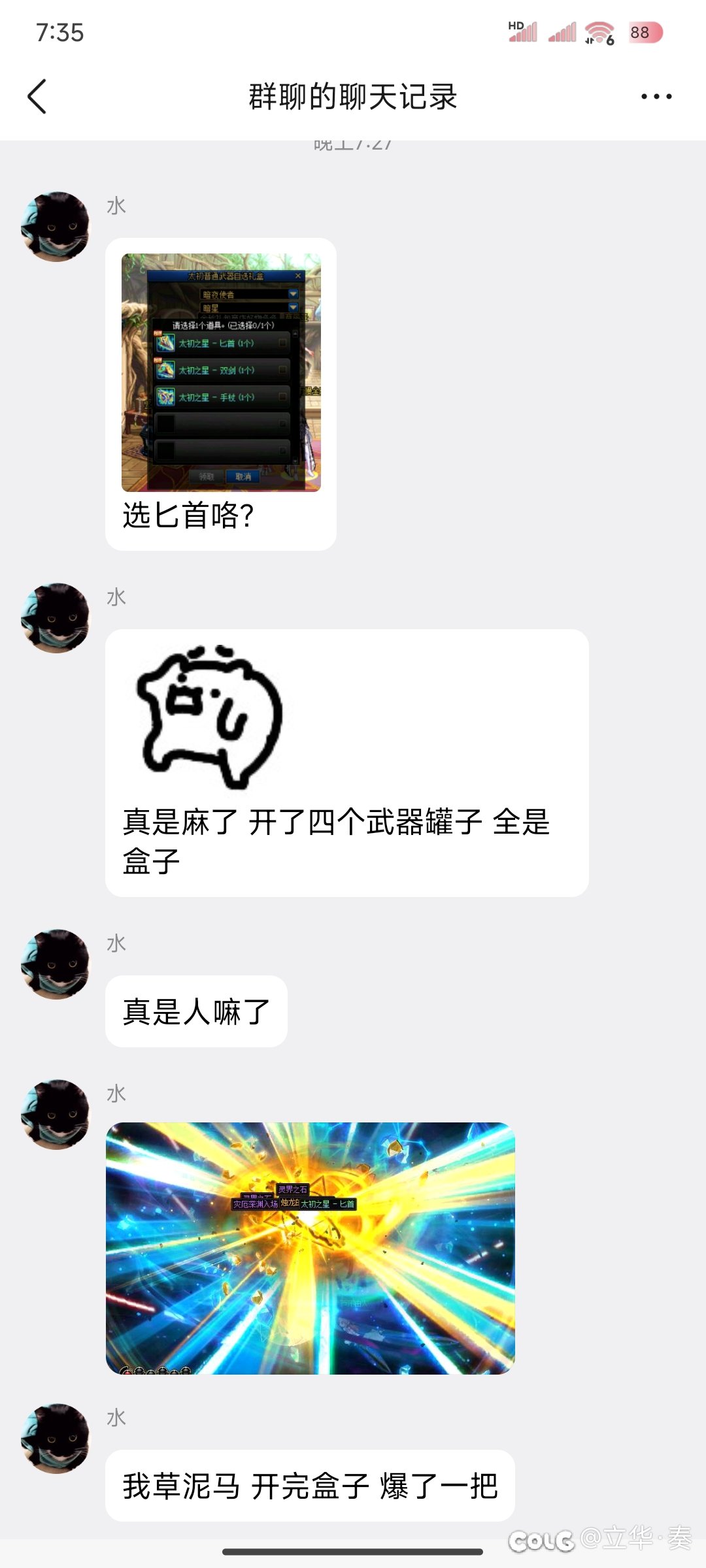
Task: Go back from the chat record
Action: (x=37, y=97)
